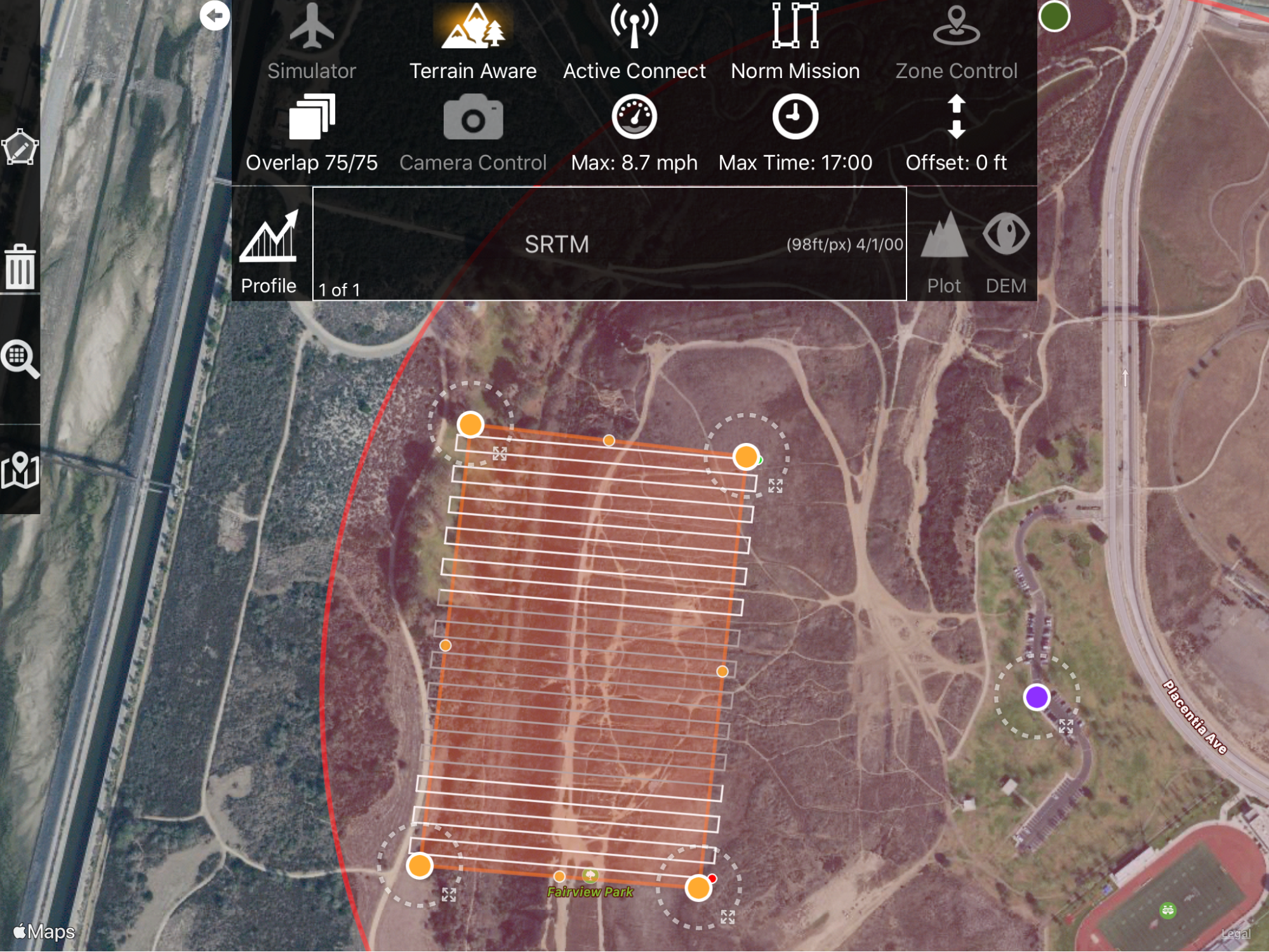Edit altitude Offset 0 ft
Viewport: 1269px width, 952px height.
[956, 134]
